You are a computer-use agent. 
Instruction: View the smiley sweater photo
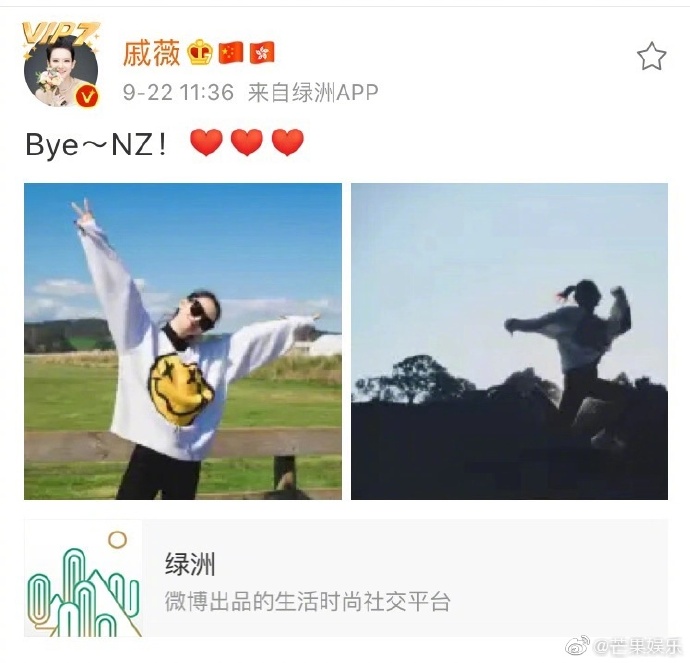pos(183,341)
